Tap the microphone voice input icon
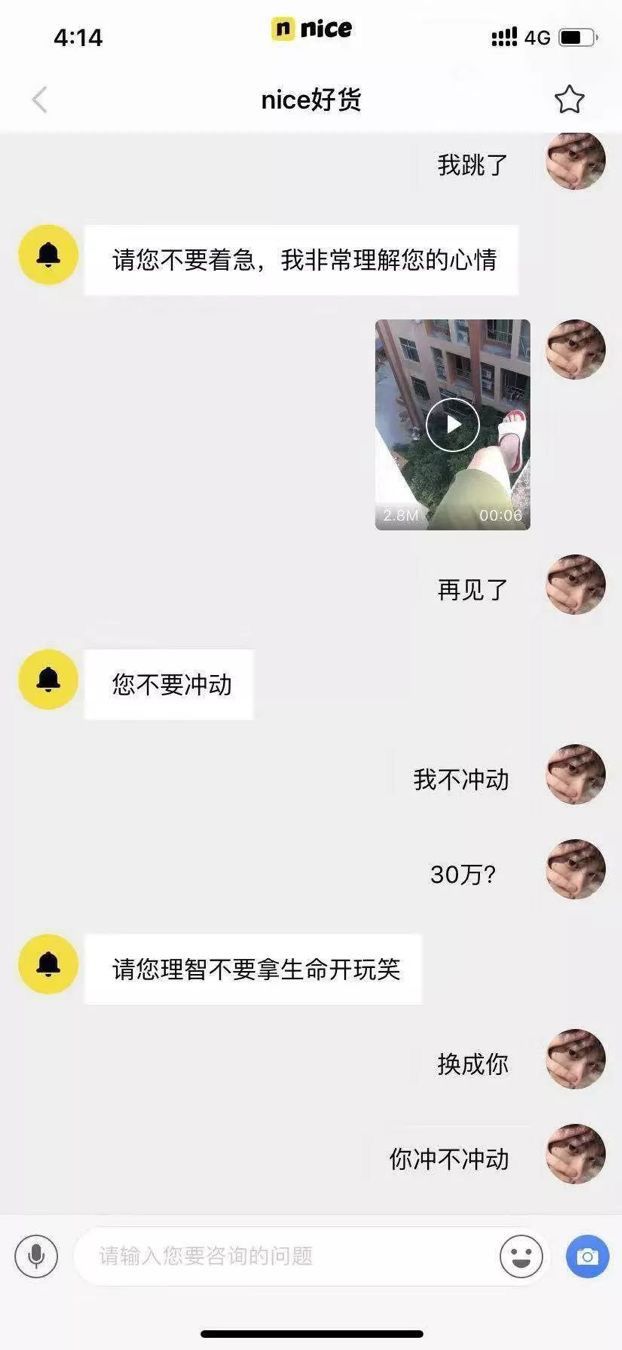Image resolution: width=622 pixels, height=1350 pixels. [36, 1256]
